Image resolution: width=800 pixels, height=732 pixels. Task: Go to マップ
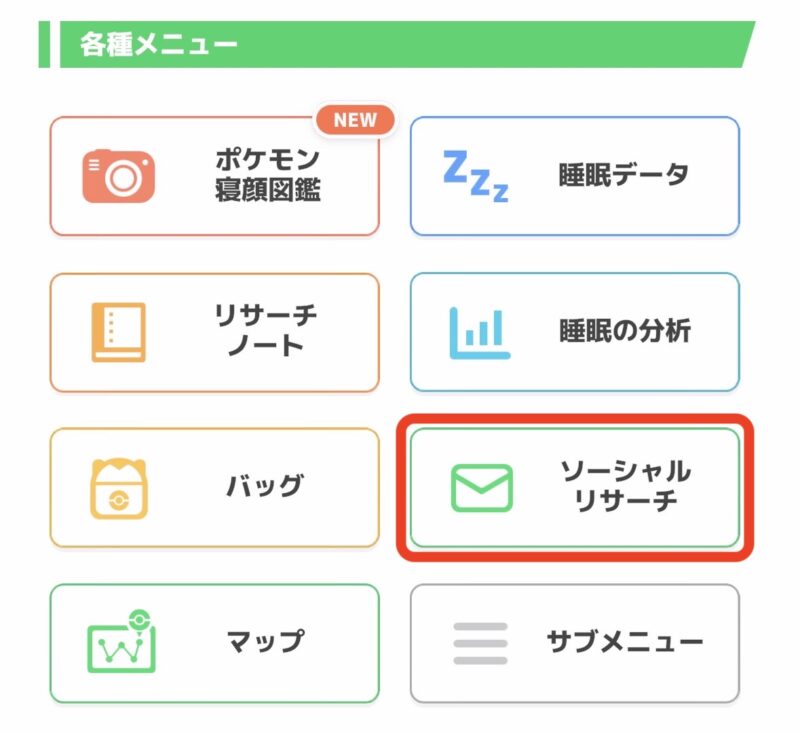pos(215,643)
